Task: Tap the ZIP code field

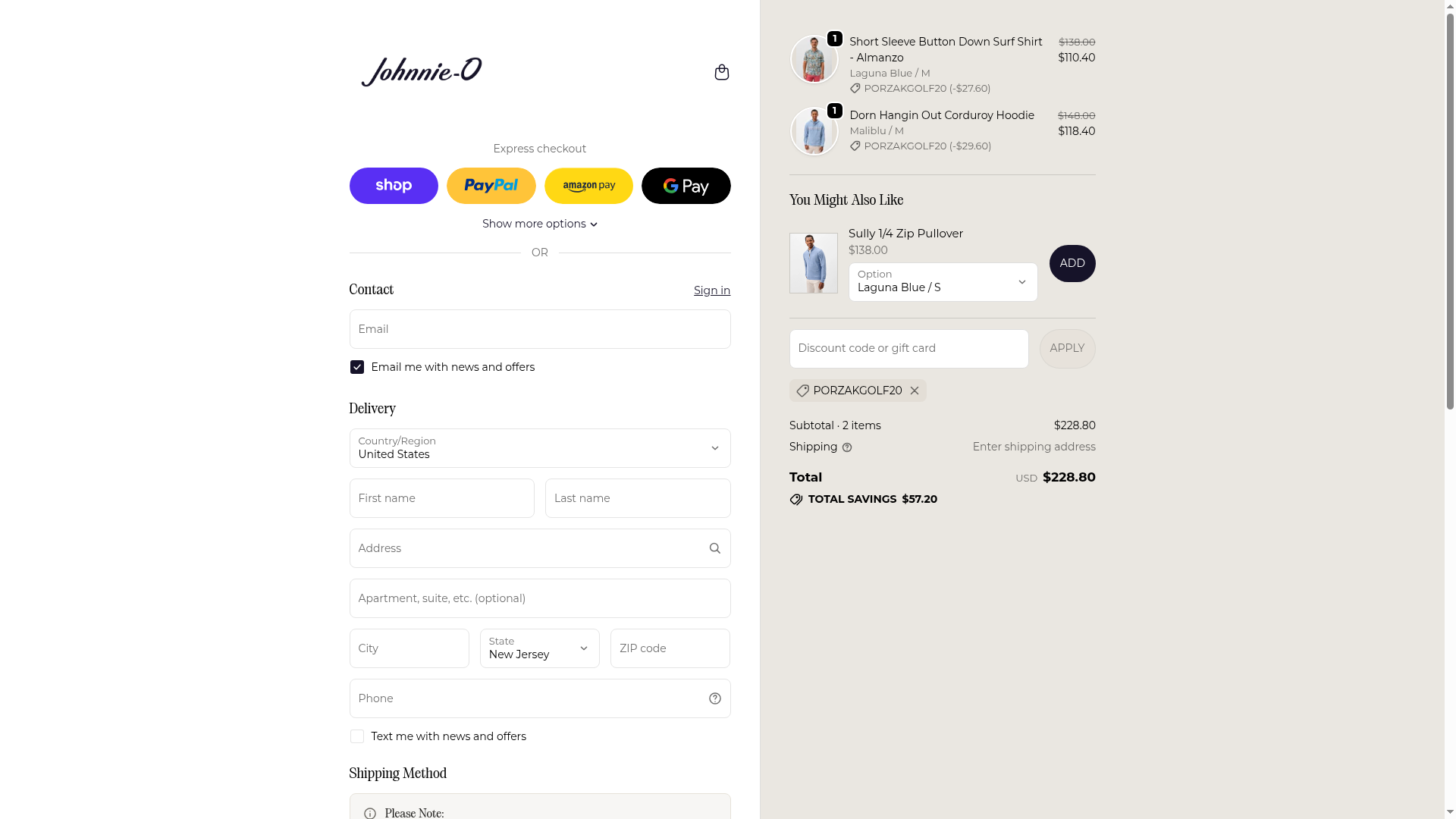Action: pos(670,648)
